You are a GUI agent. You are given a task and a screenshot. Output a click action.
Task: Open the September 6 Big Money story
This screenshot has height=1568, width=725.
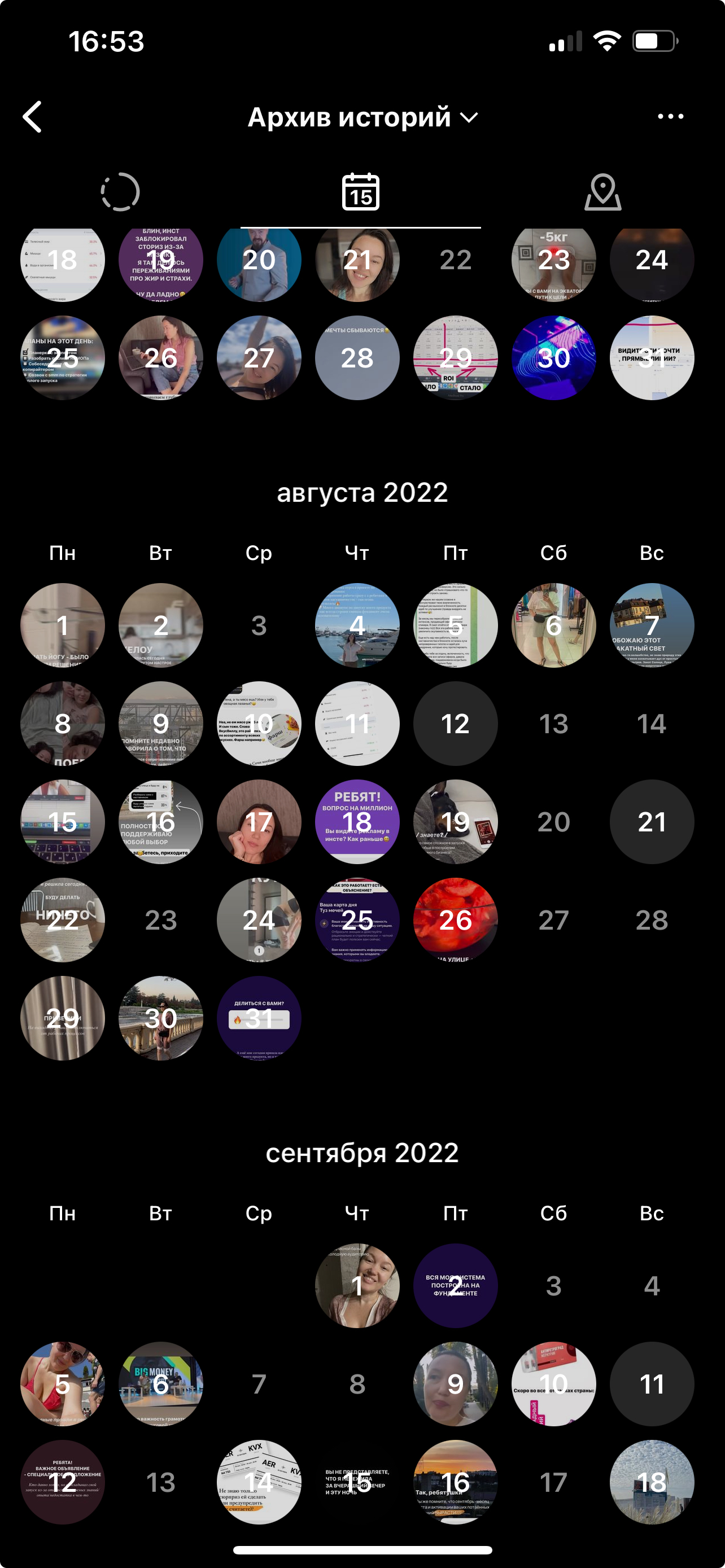[x=161, y=1383]
